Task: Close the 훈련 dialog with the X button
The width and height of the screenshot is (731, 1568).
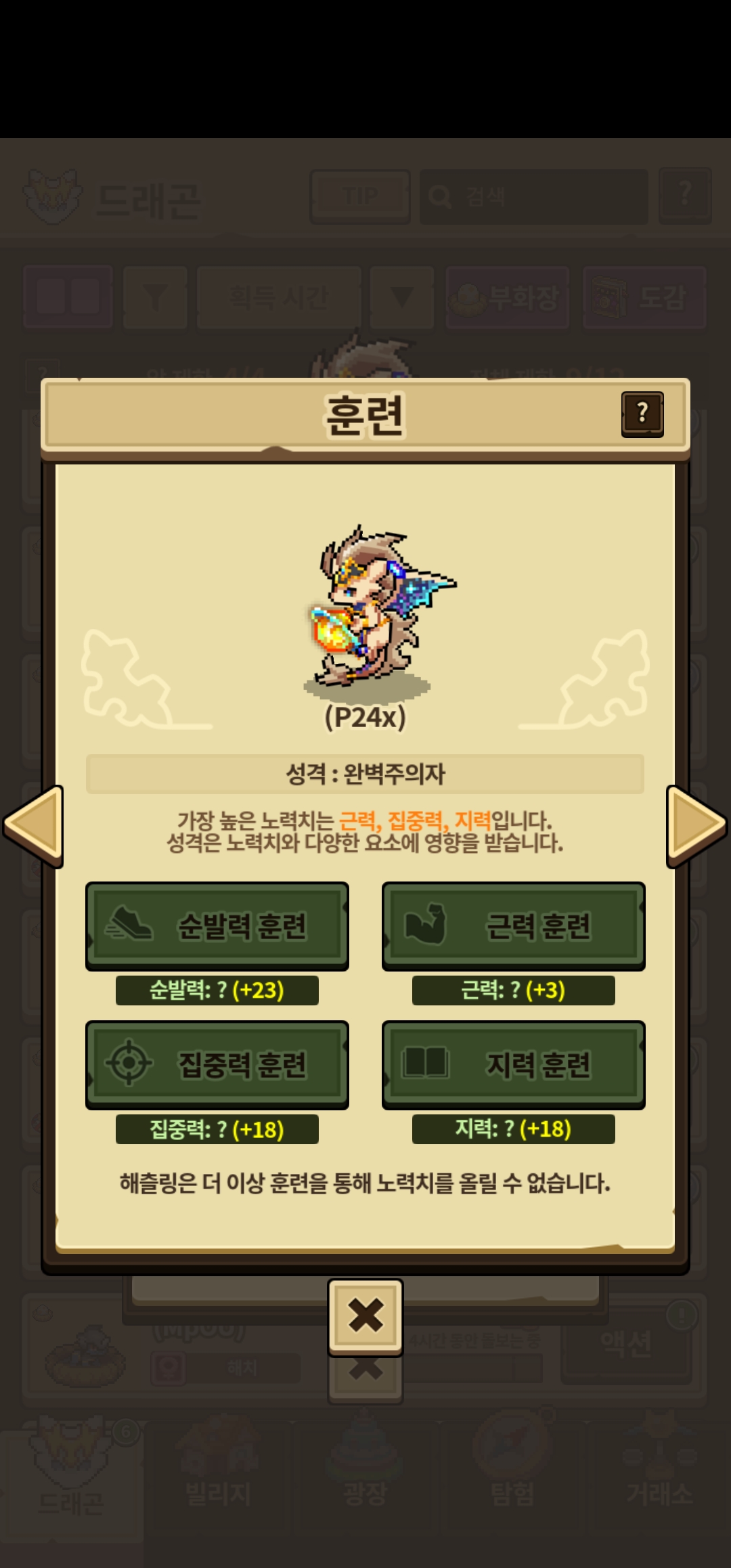Action: point(365,1316)
